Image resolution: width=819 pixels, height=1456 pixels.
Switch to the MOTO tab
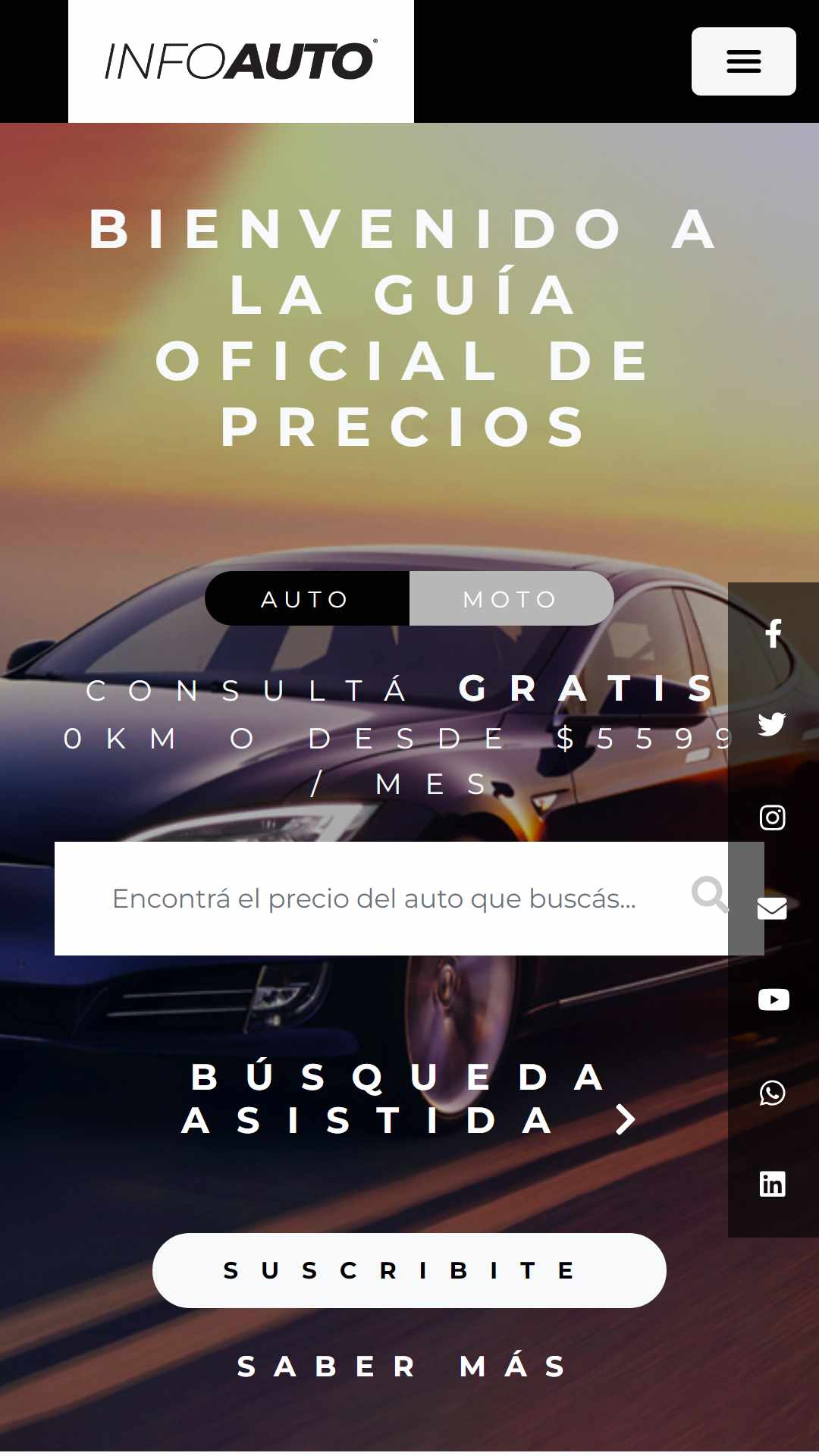click(x=511, y=599)
